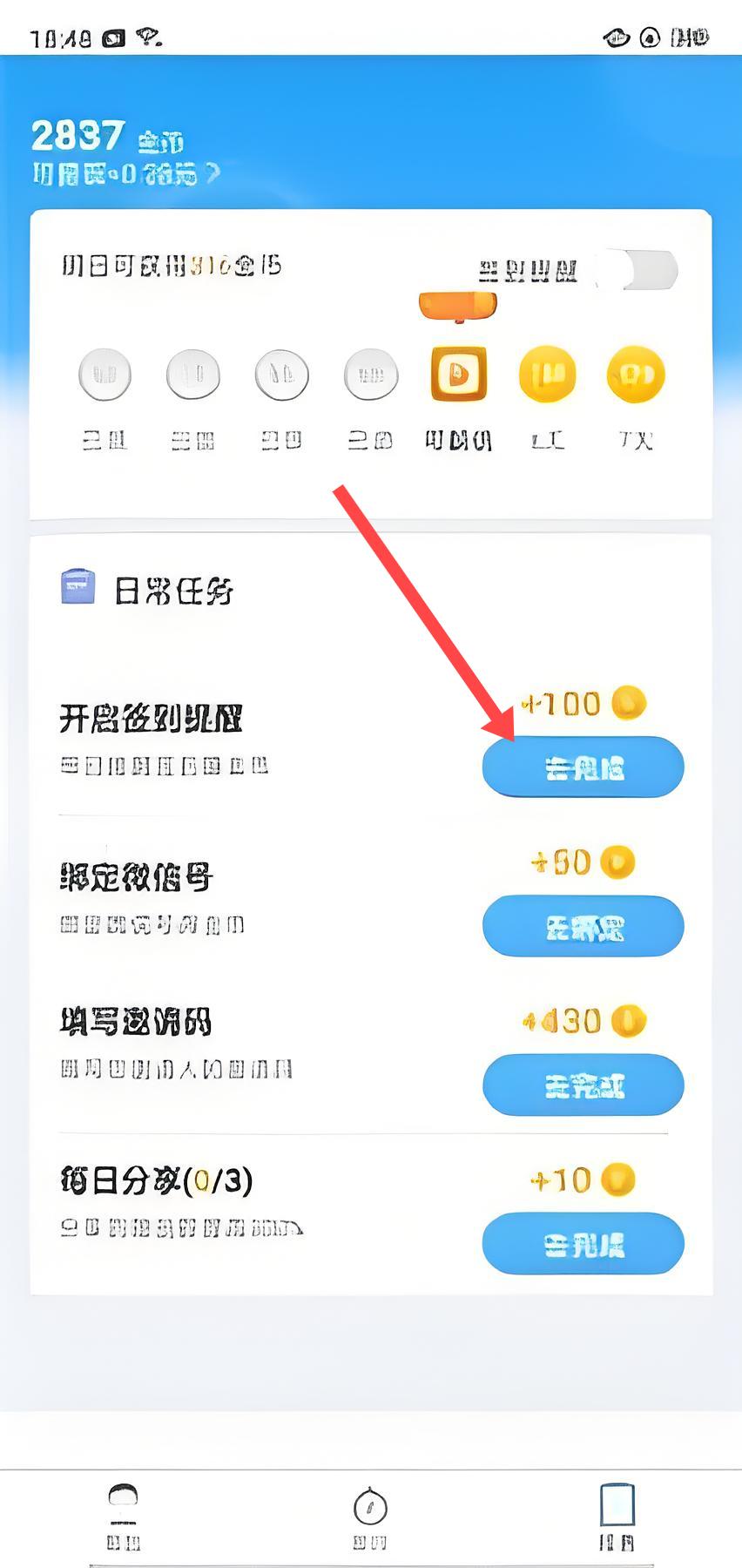
Task: Toggle the sign-in reminder switch
Action: [637, 270]
